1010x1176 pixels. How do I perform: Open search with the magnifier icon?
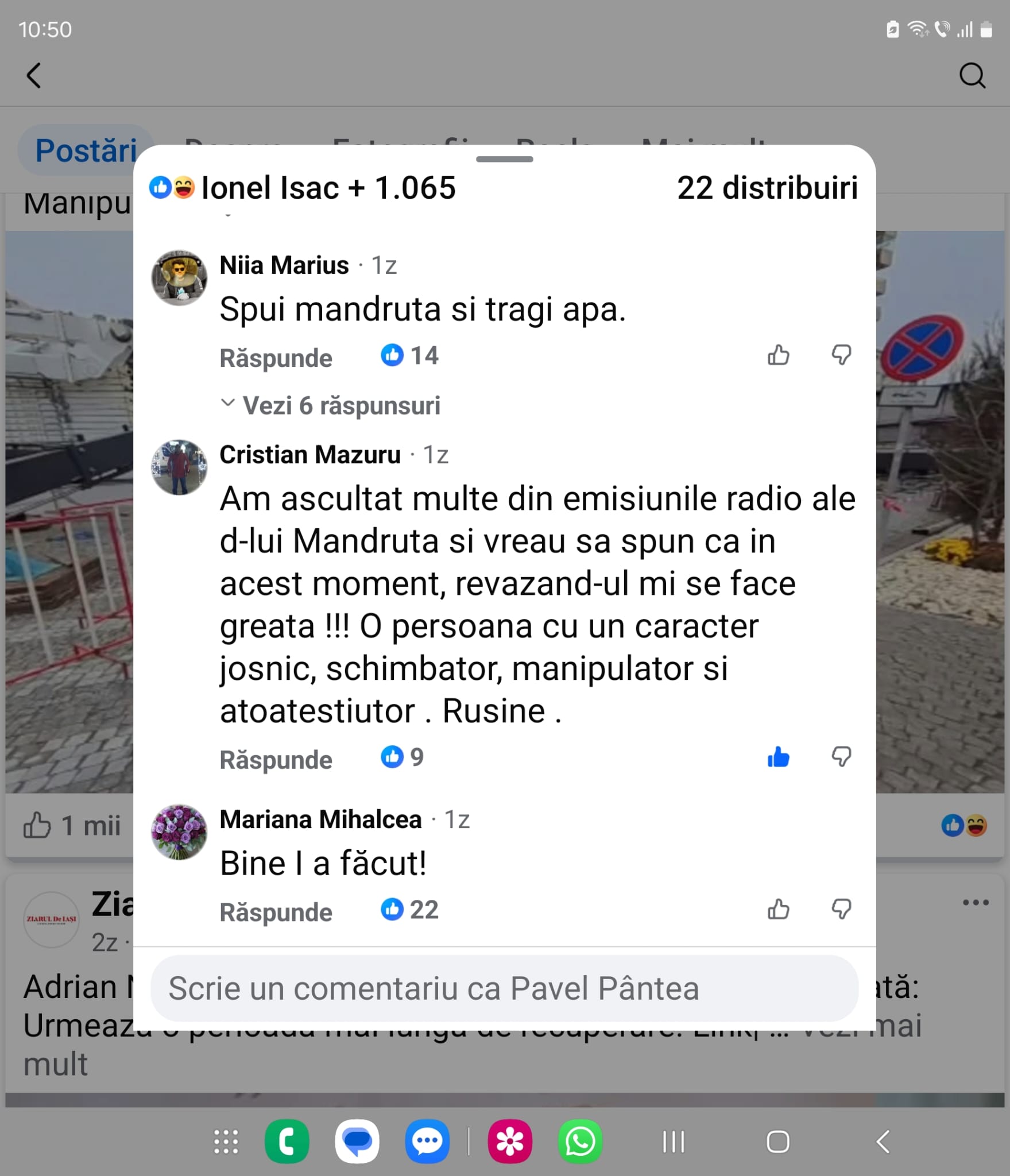click(x=972, y=75)
